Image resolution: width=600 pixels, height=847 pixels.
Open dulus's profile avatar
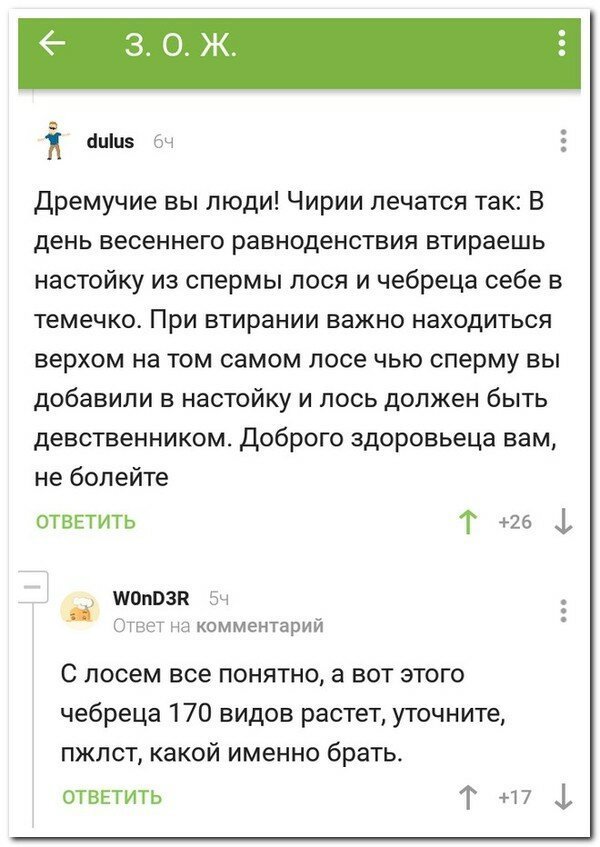54,140
